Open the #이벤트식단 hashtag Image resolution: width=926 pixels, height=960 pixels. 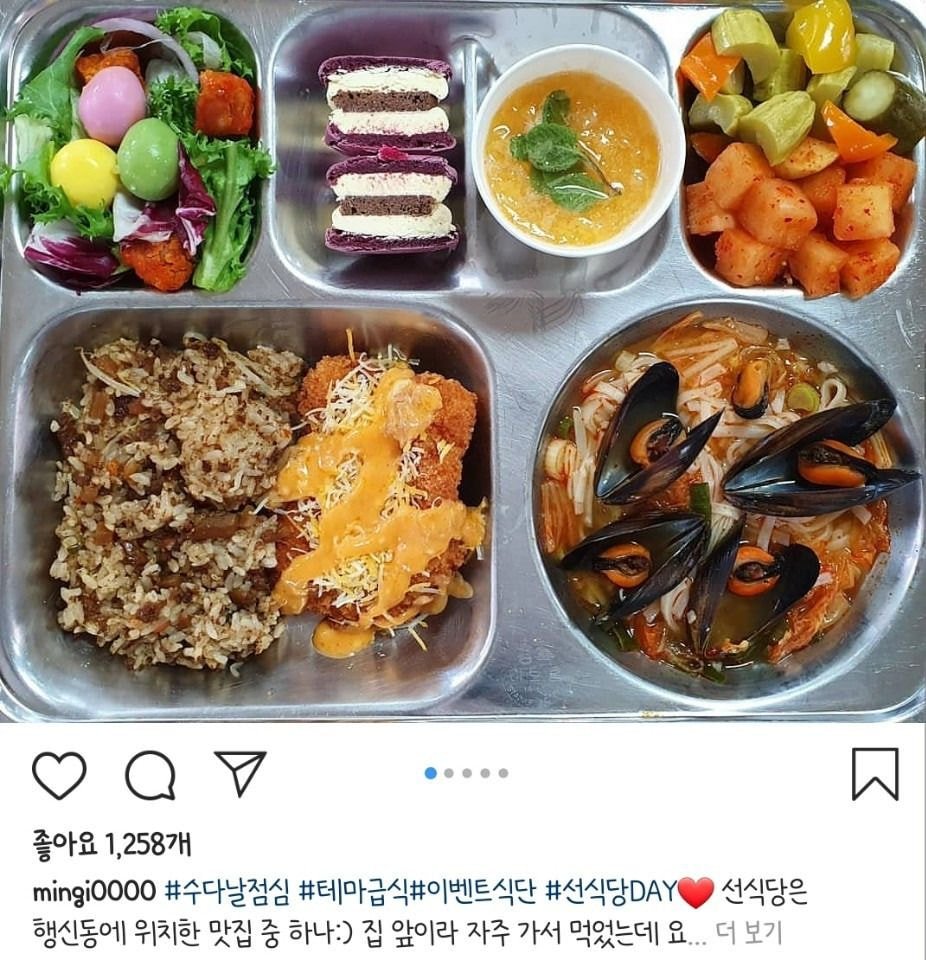click(478, 892)
